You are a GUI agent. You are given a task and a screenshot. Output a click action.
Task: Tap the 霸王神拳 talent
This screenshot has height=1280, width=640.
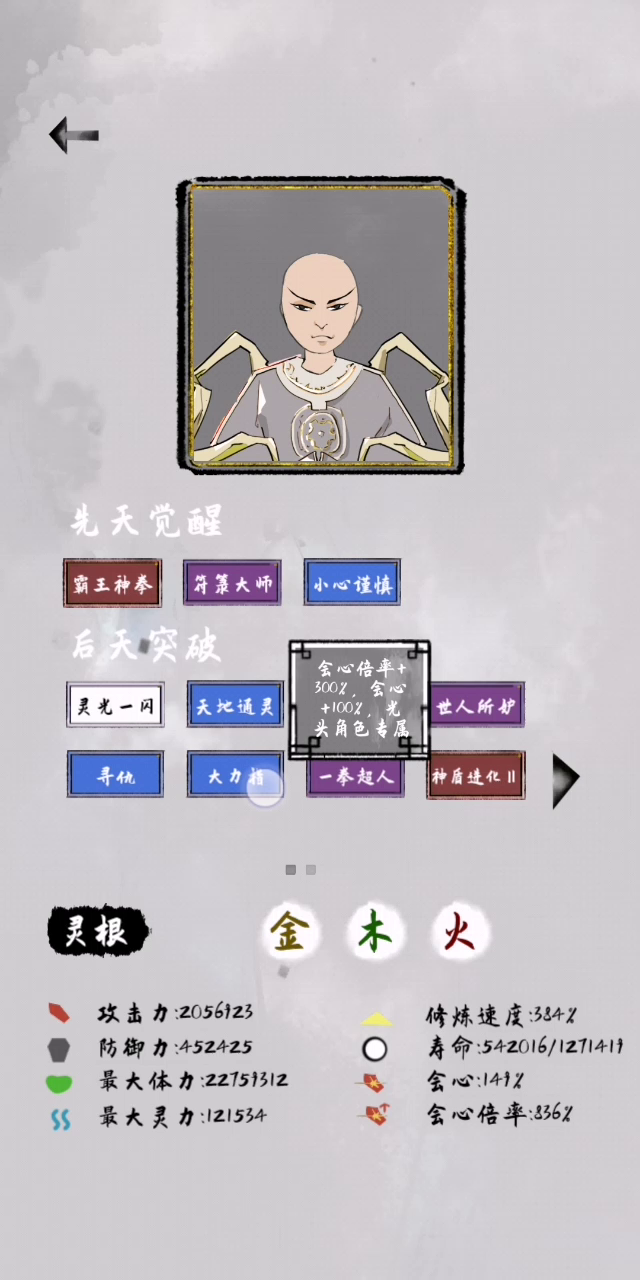point(113,583)
